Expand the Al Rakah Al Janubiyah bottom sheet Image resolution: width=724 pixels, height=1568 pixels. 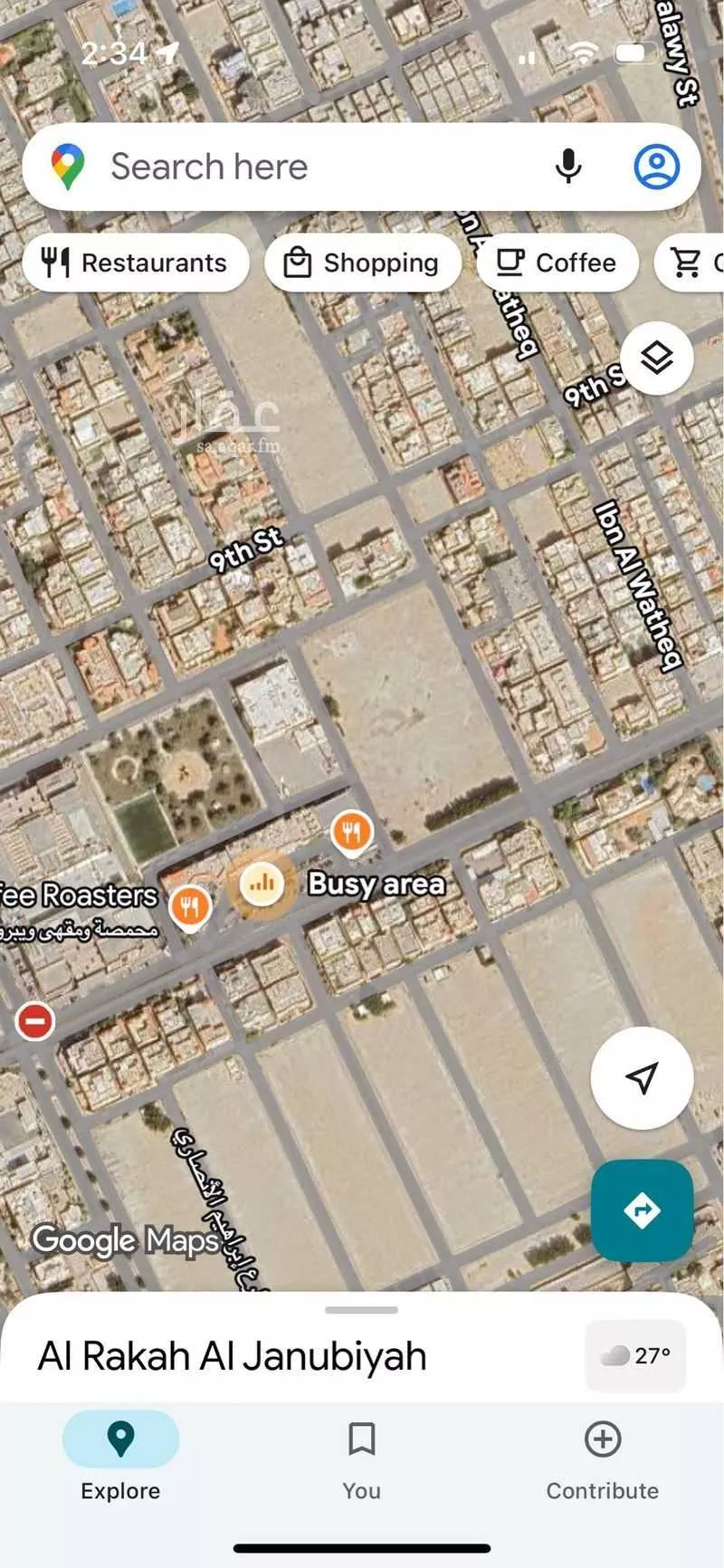click(x=361, y=1309)
